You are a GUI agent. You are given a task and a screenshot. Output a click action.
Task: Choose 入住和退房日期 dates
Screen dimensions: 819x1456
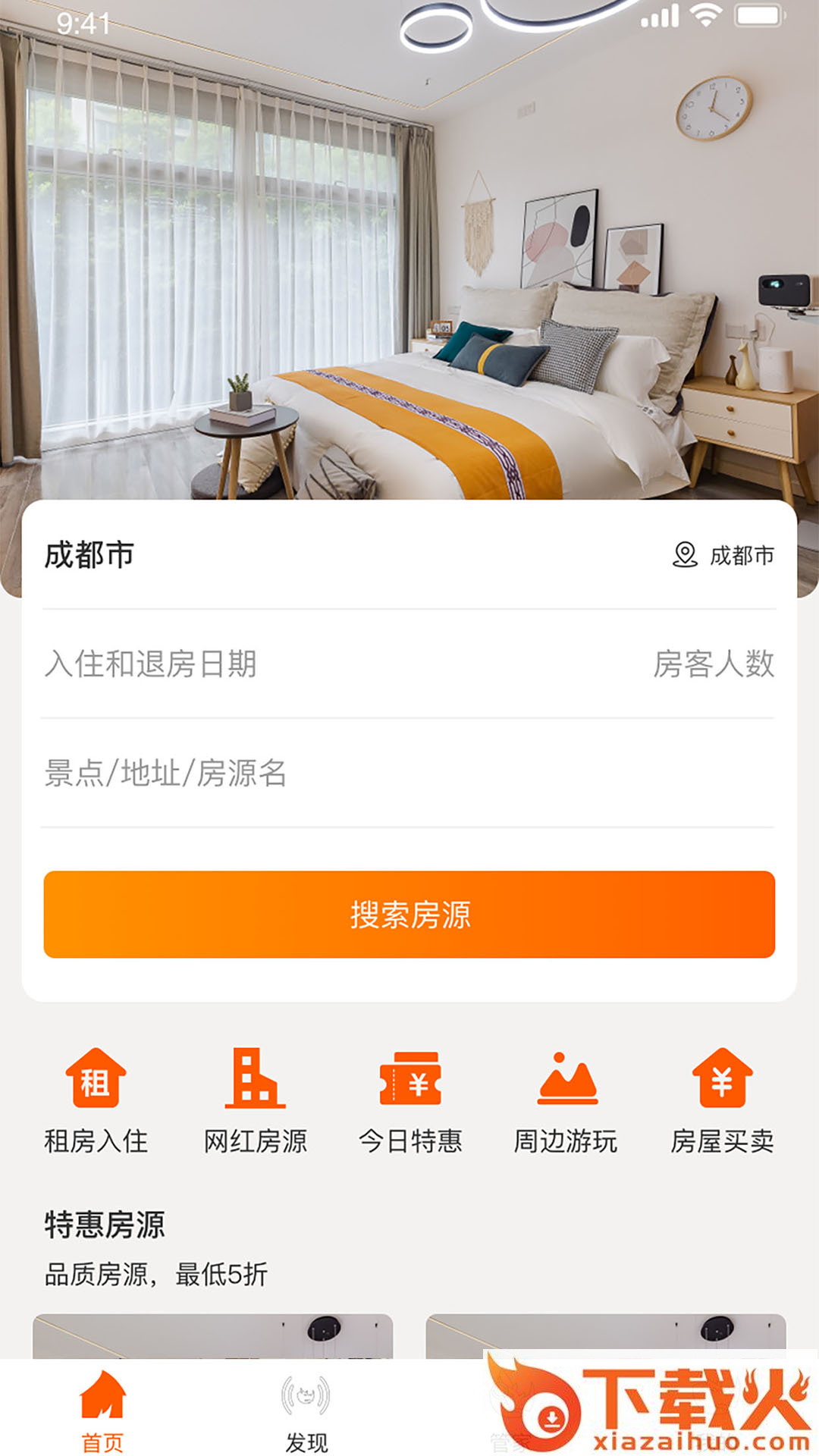pos(150,664)
